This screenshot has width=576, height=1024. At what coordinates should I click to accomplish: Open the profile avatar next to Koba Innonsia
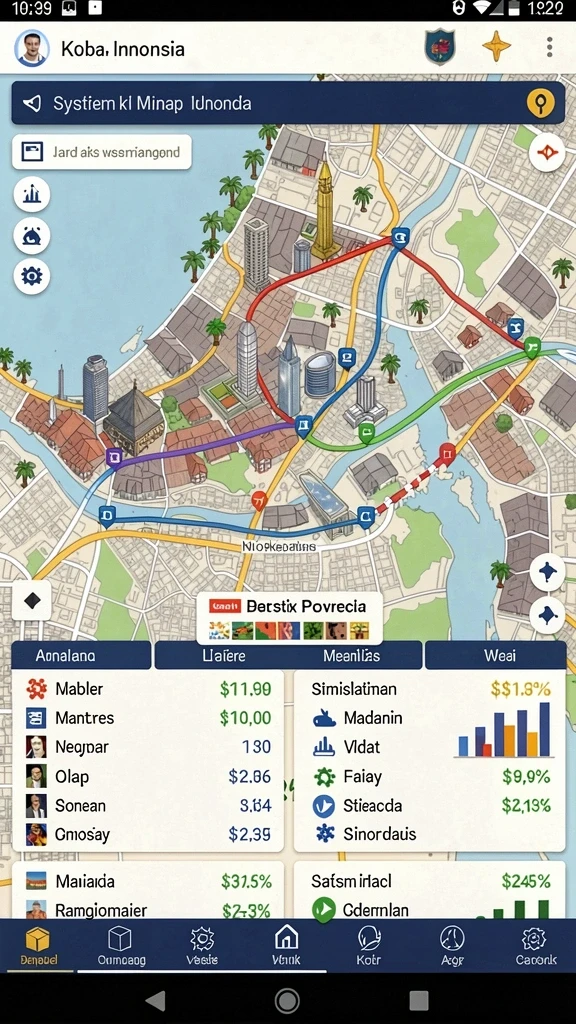pyautogui.click(x=31, y=48)
